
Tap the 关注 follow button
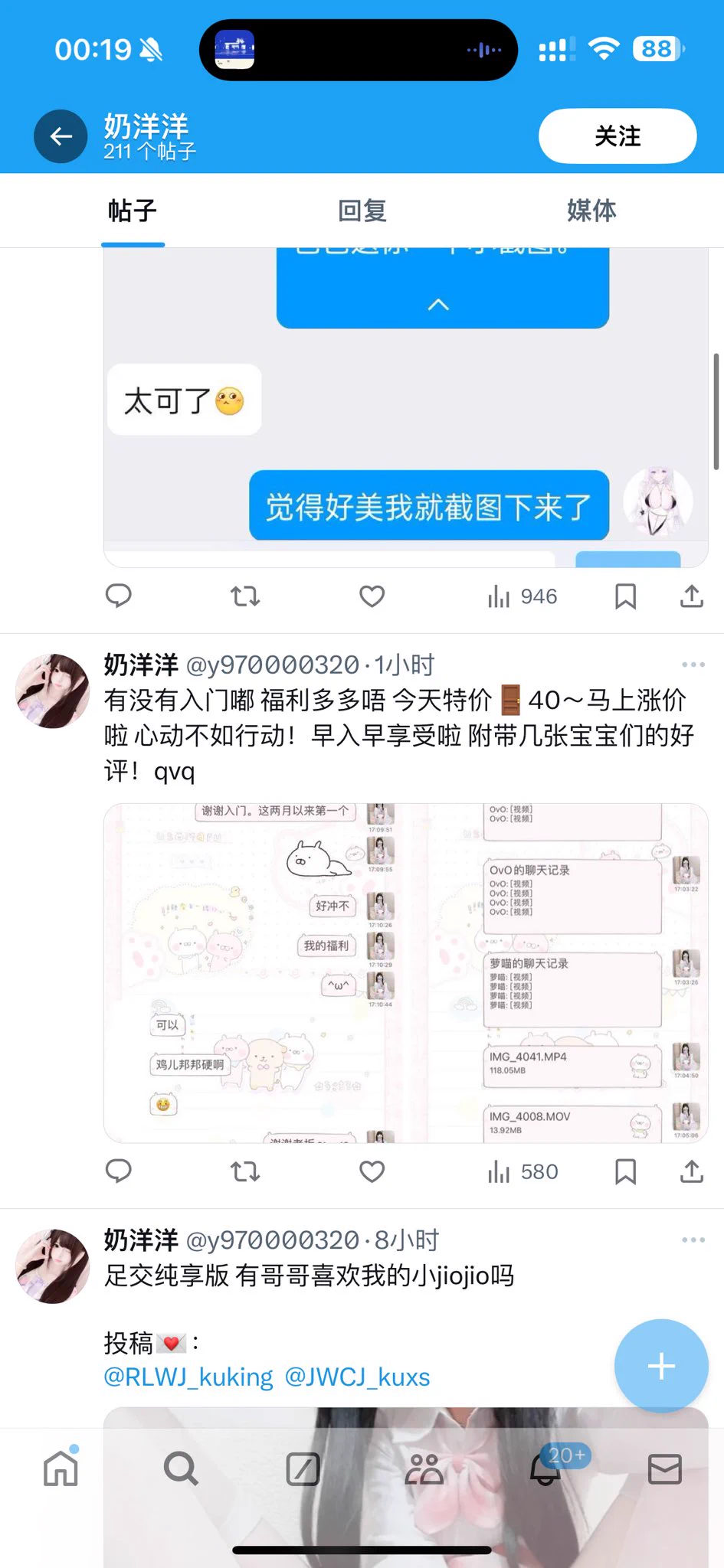tap(617, 136)
